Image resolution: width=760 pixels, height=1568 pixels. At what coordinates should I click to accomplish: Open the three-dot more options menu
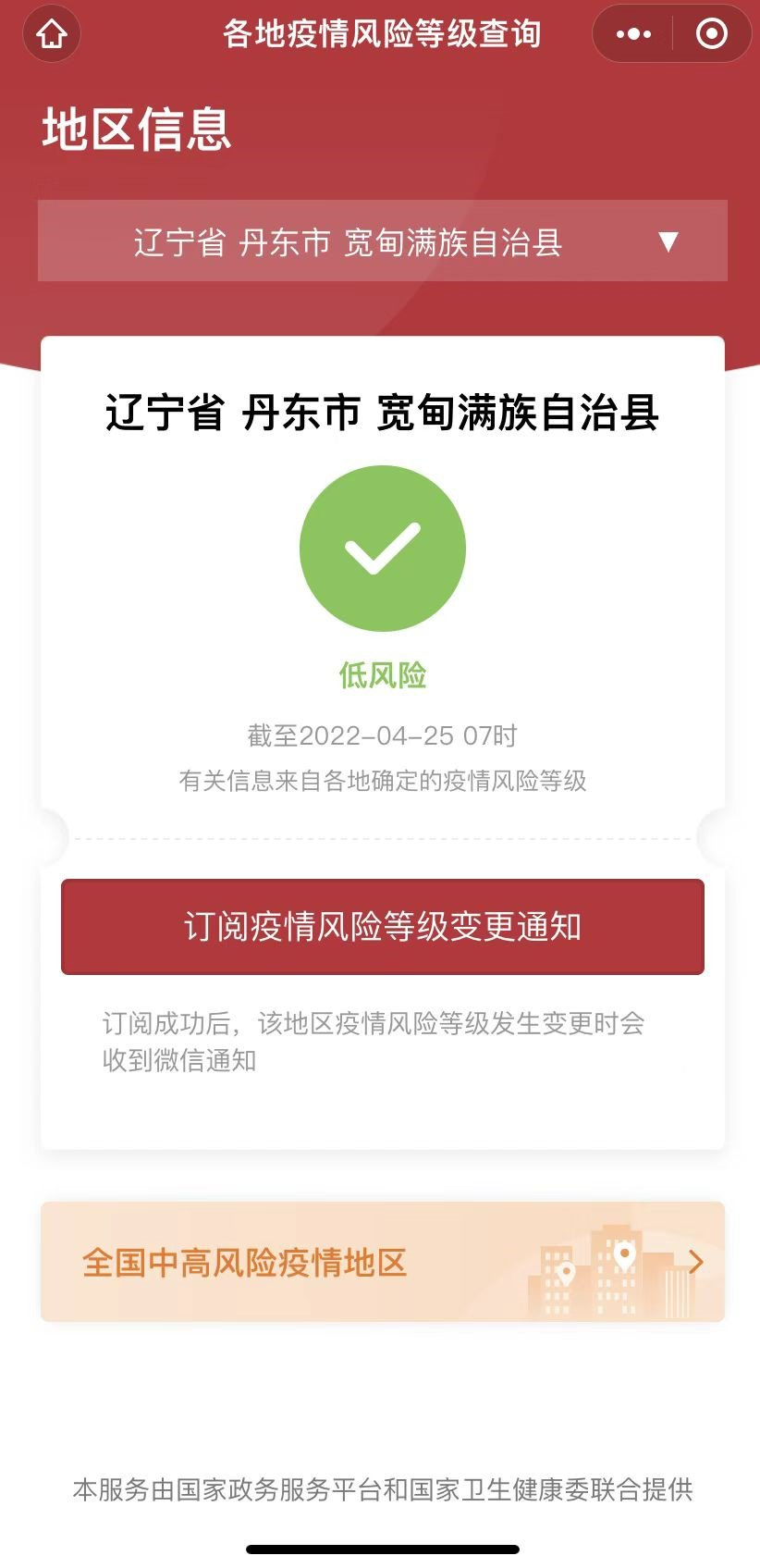(633, 35)
